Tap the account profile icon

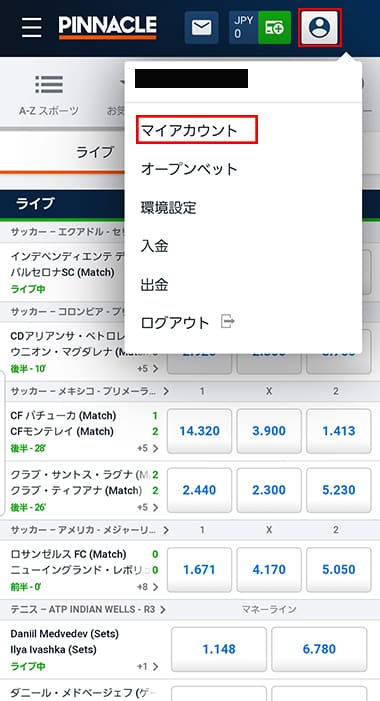point(319,28)
